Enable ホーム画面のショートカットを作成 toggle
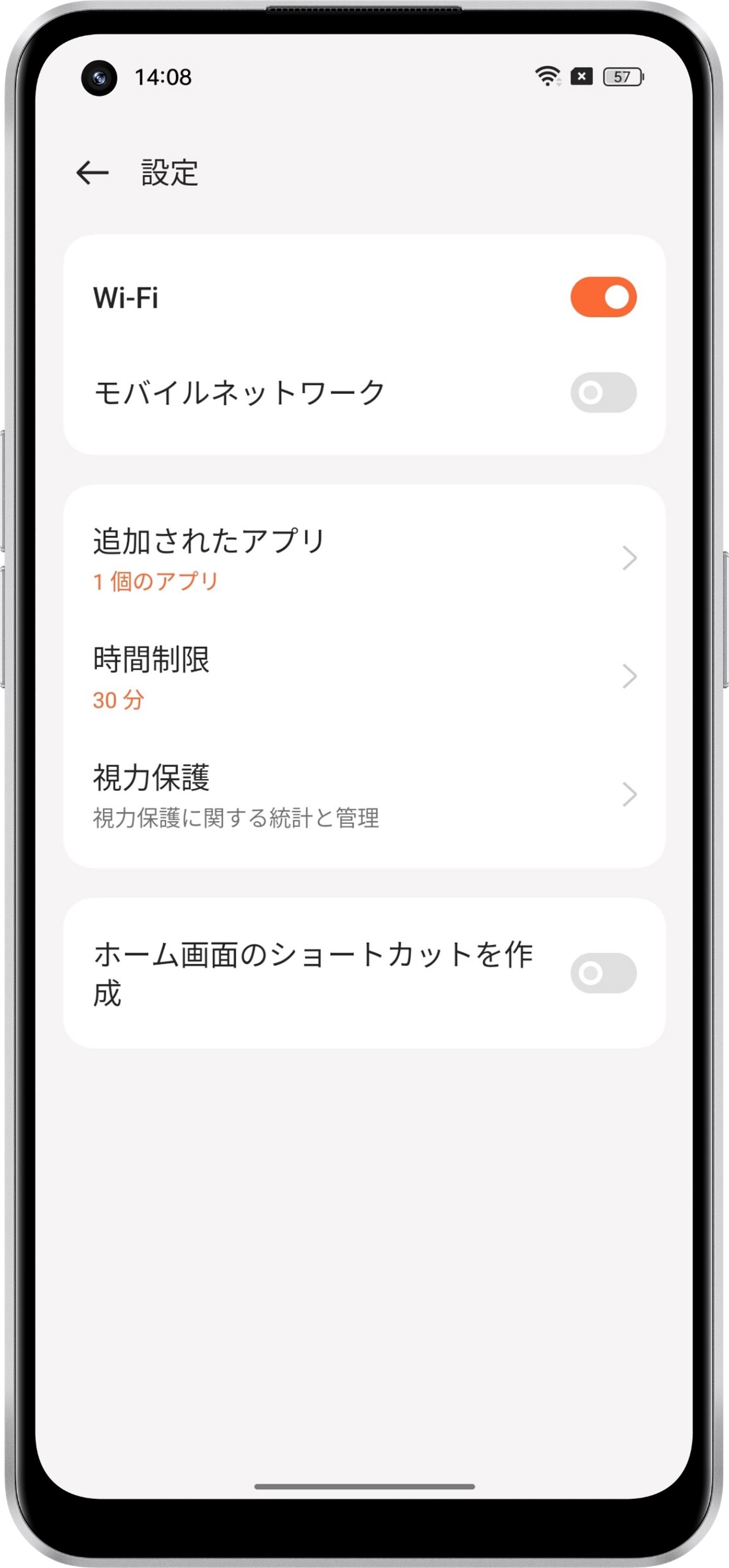This screenshot has height=1568, width=729. pos(602,973)
